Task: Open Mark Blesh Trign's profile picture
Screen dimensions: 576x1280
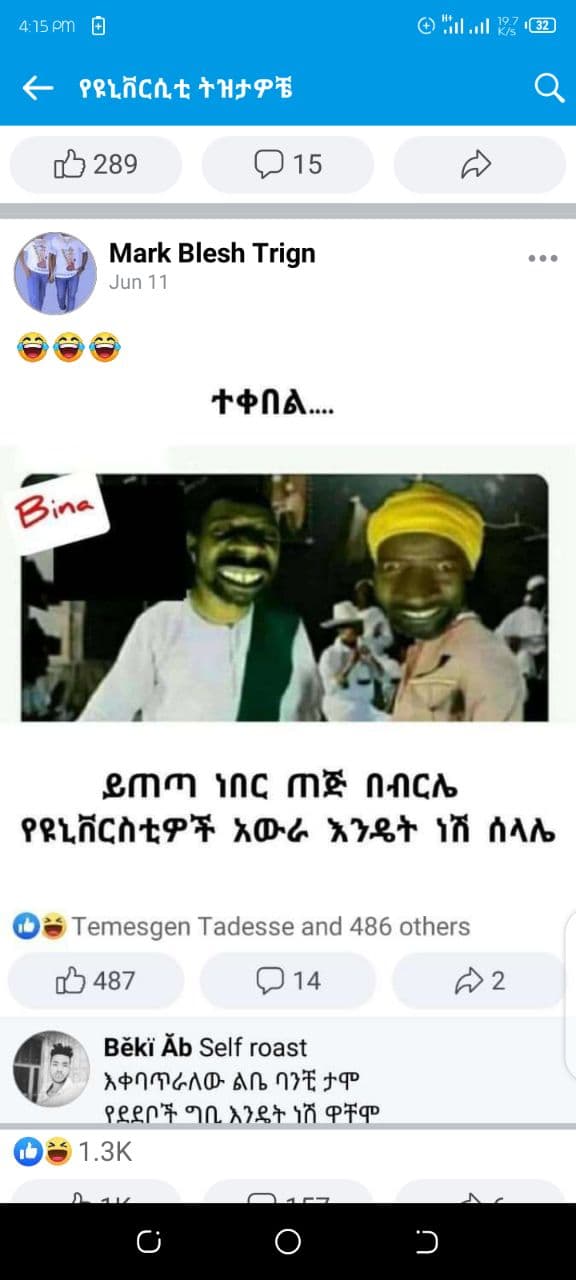Action: point(55,273)
